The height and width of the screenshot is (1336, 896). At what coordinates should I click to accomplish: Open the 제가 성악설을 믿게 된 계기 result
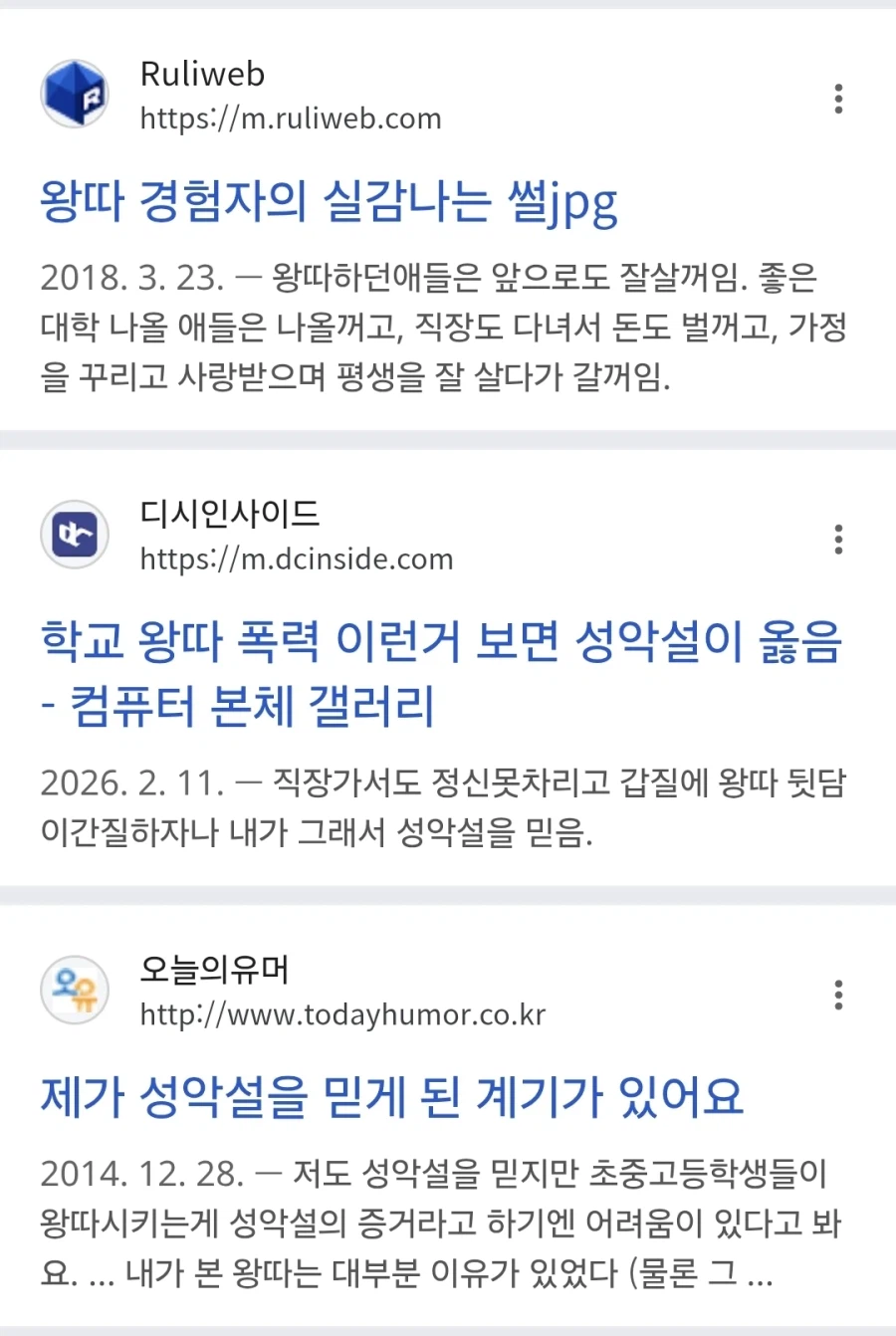pos(391,1095)
